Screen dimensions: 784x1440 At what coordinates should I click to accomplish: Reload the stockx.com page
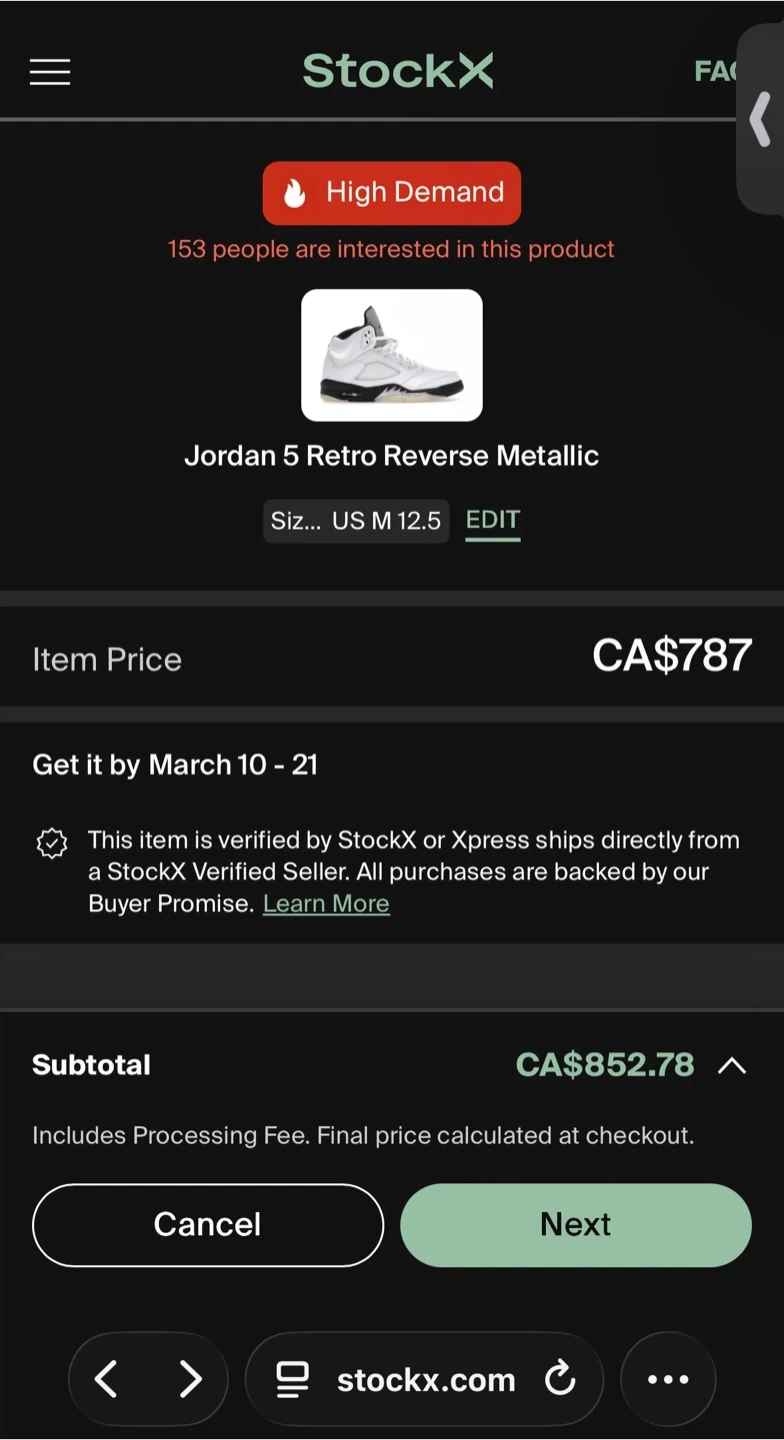pyautogui.click(x=560, y=1380)
